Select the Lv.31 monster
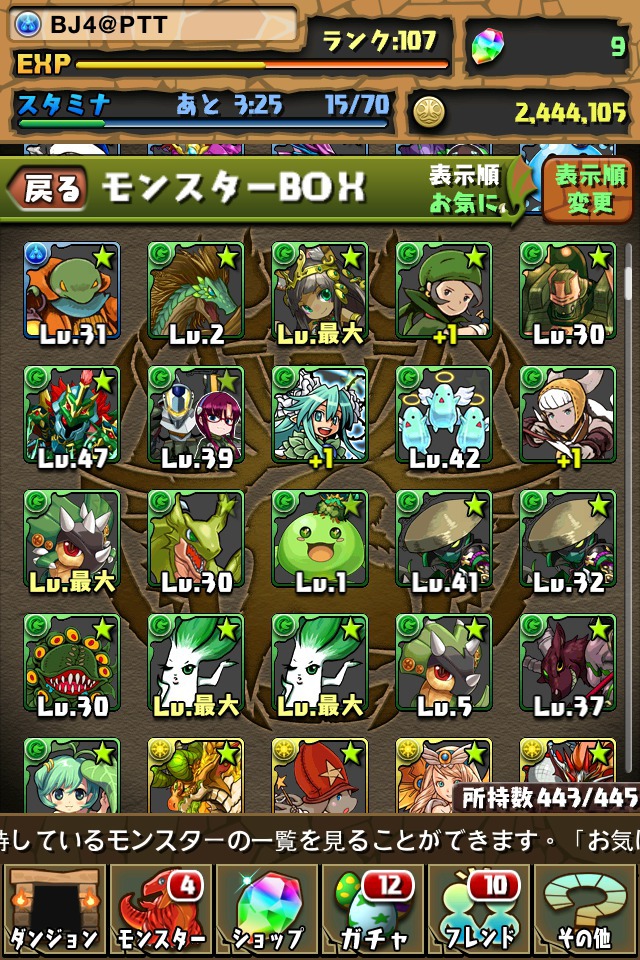Image resolution: width=640 pixels, height=960 pixels. (x=71, y=292)
